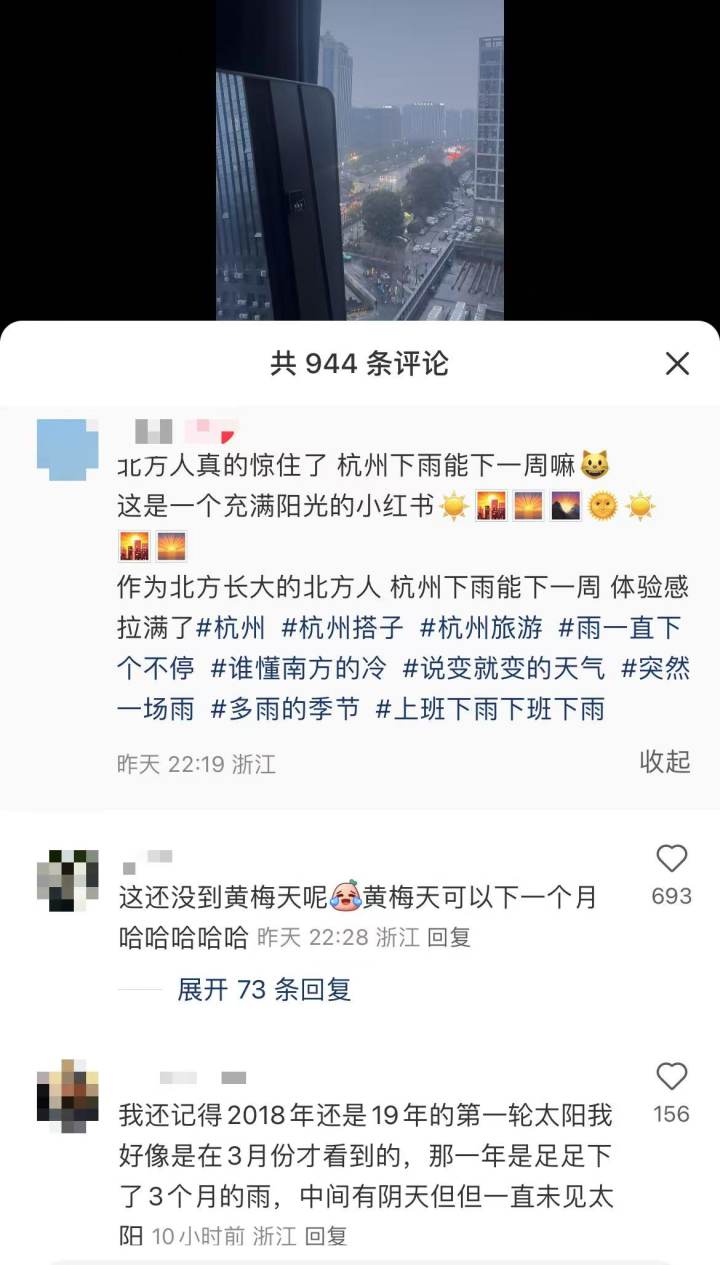Close the 944 comments panel

[677, 364]
